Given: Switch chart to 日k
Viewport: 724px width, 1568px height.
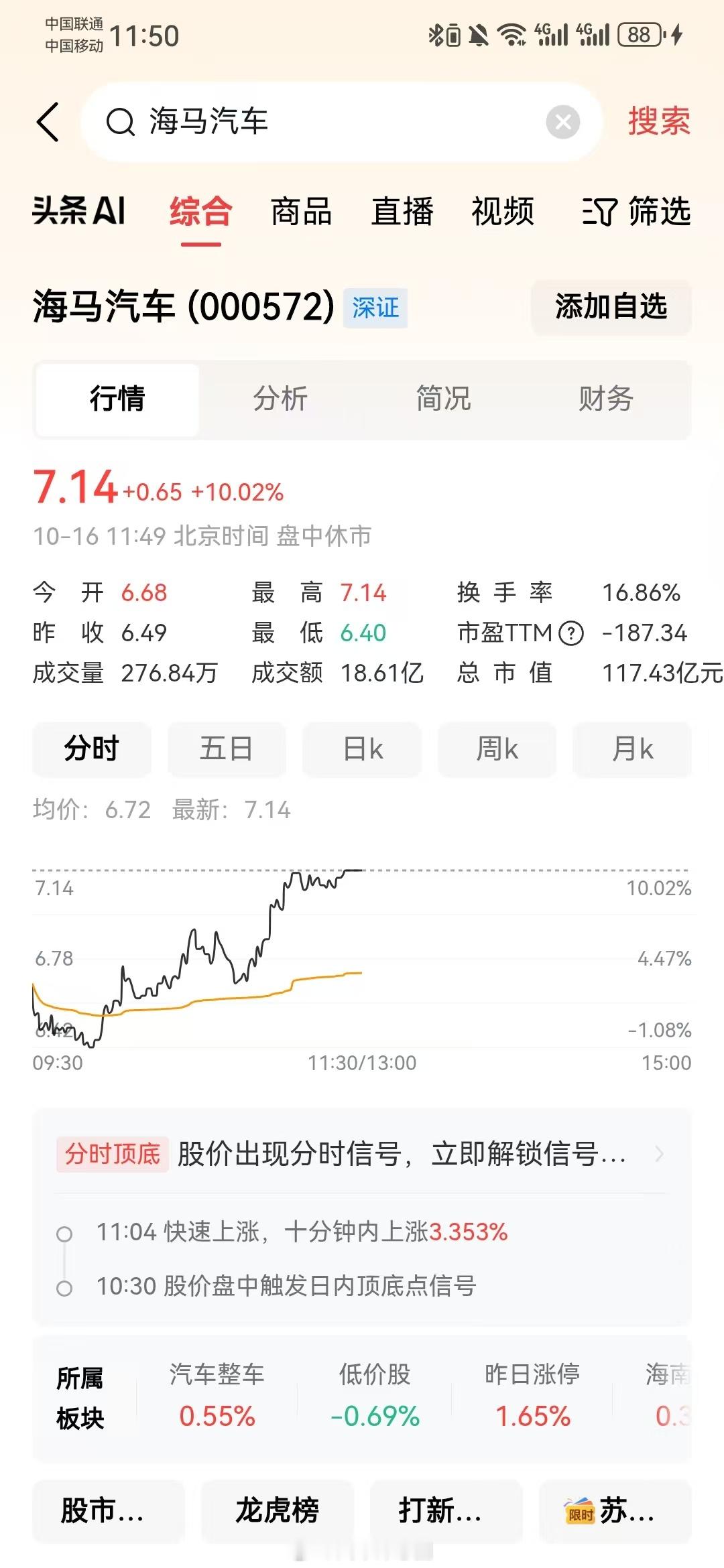Looking at the screenshot, I should pyautogui.click(x=362, y=748).
